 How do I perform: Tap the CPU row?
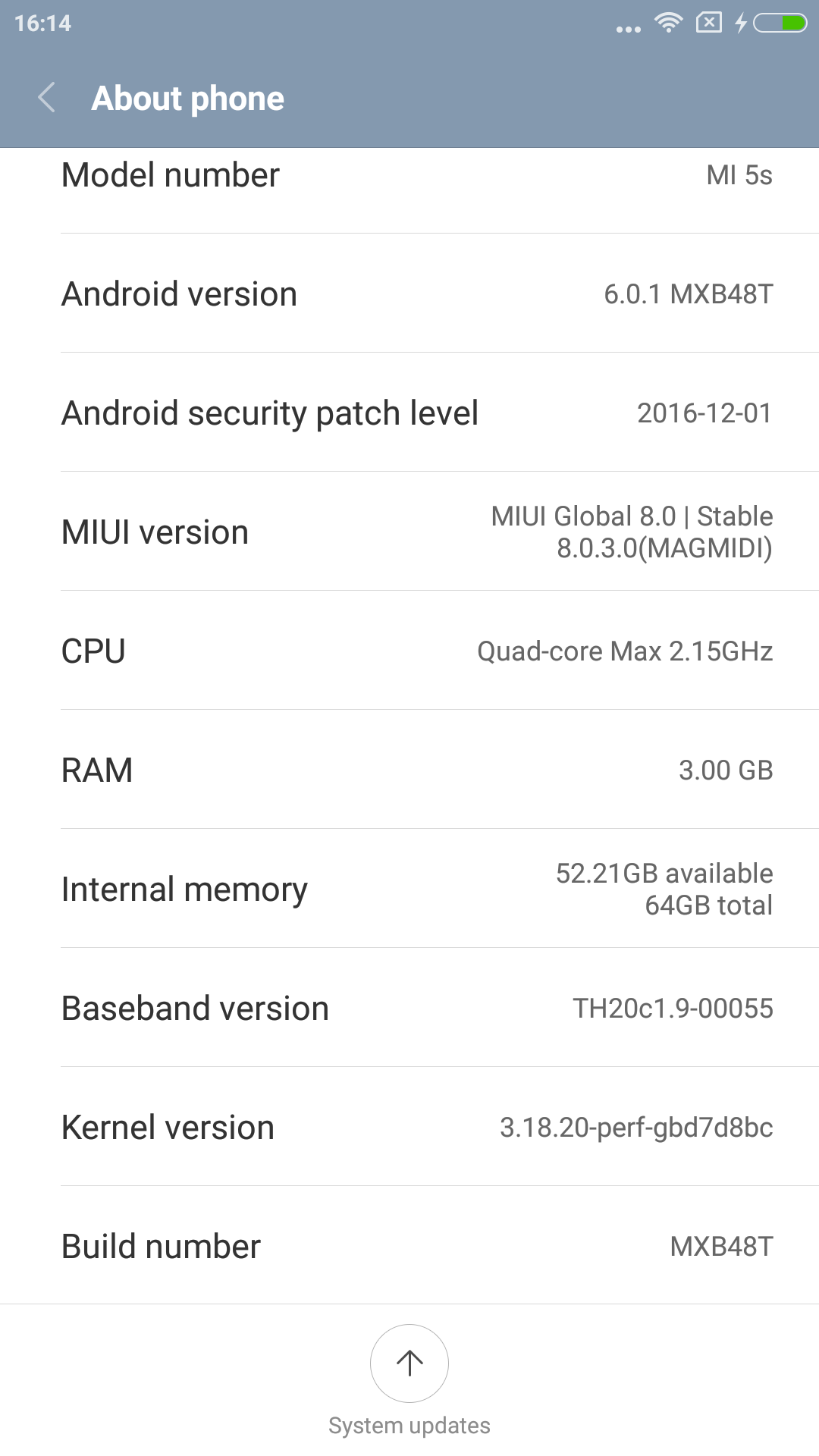point(409,651)
